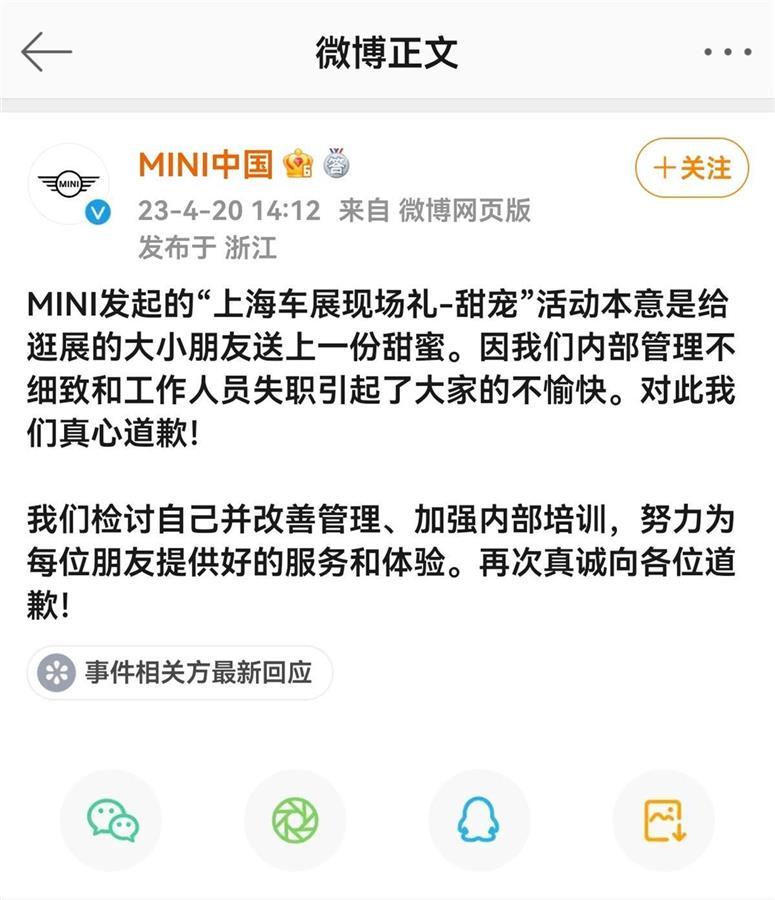Open the MINI中国 account name
This screenshot has height=900, width=775.
pyautogui.click(x=205, y=163)
